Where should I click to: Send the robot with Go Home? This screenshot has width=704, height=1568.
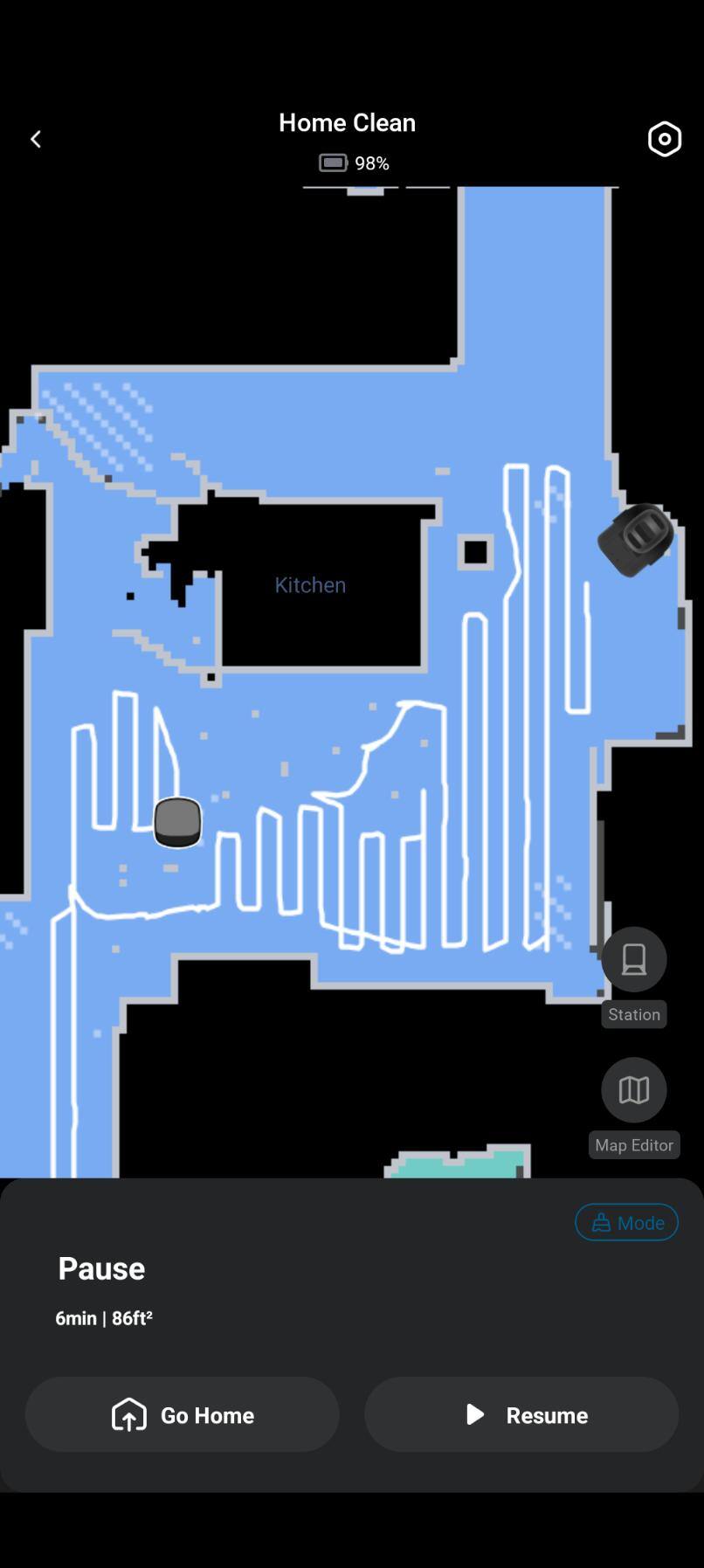[x=182, y=1414]
